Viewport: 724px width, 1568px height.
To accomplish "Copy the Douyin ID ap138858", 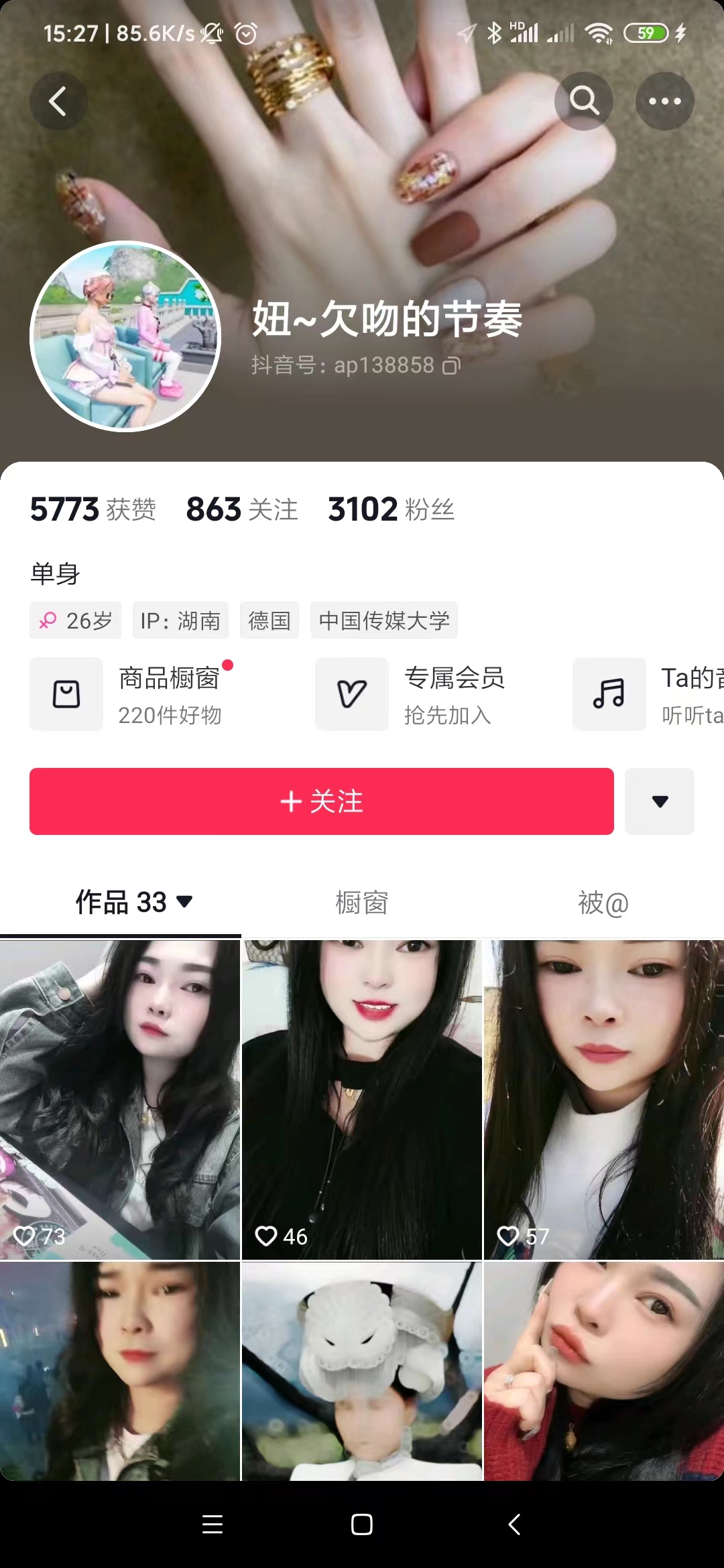I will point(451,366).
